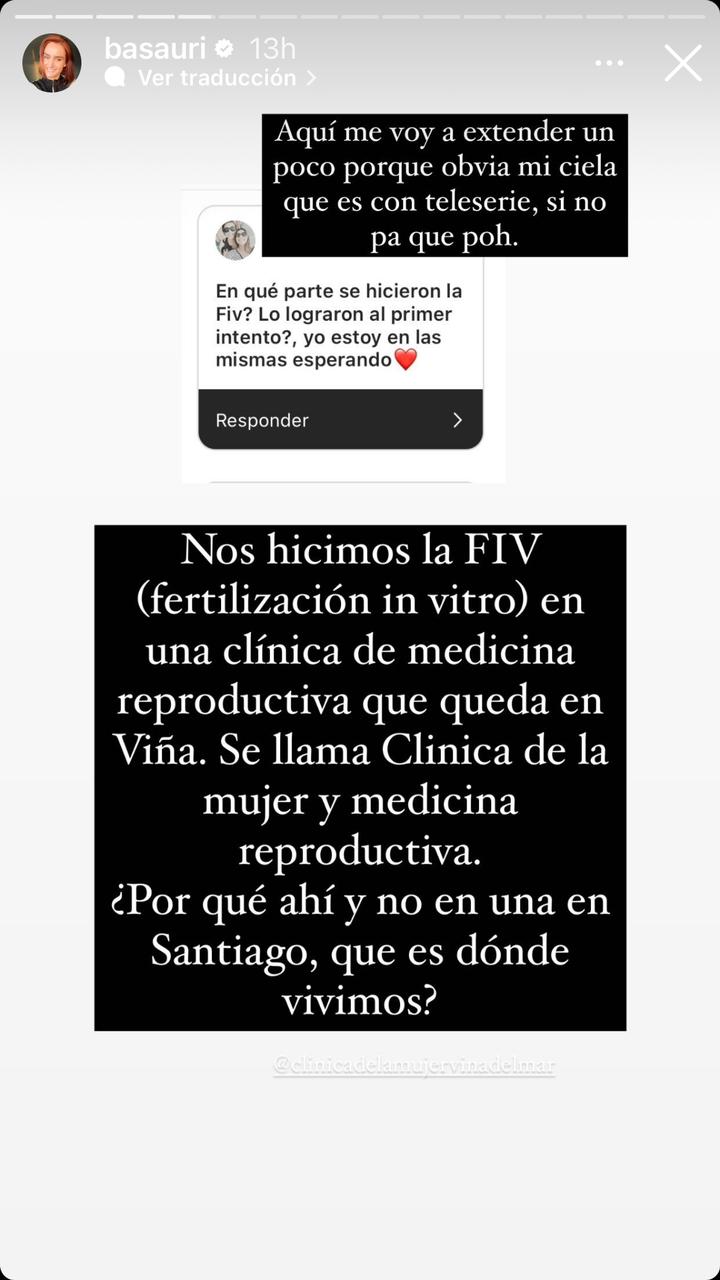Tap Ver traducción to translate the story
The width and height of the screenshot is (720, 1280).
point(217,78)
